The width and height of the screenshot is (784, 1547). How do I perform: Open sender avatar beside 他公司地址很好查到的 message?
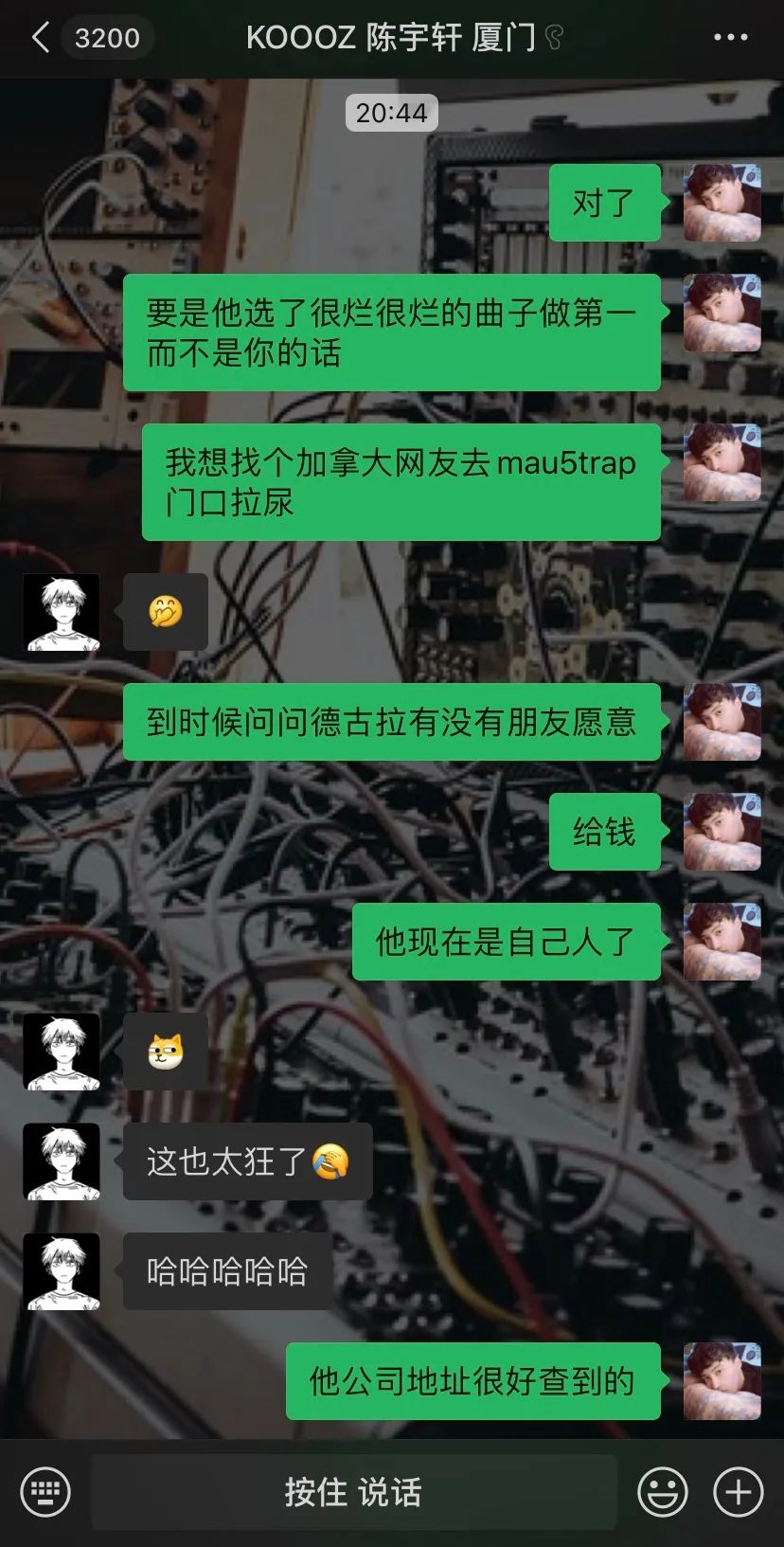pos(722,1381)
